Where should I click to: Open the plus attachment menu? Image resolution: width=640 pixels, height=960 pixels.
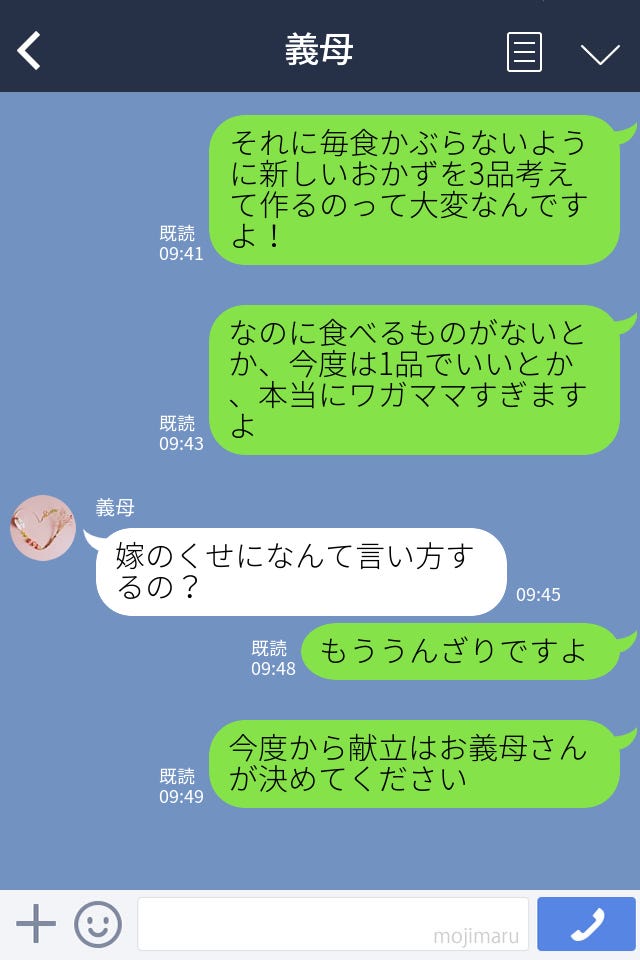[36, 924]
